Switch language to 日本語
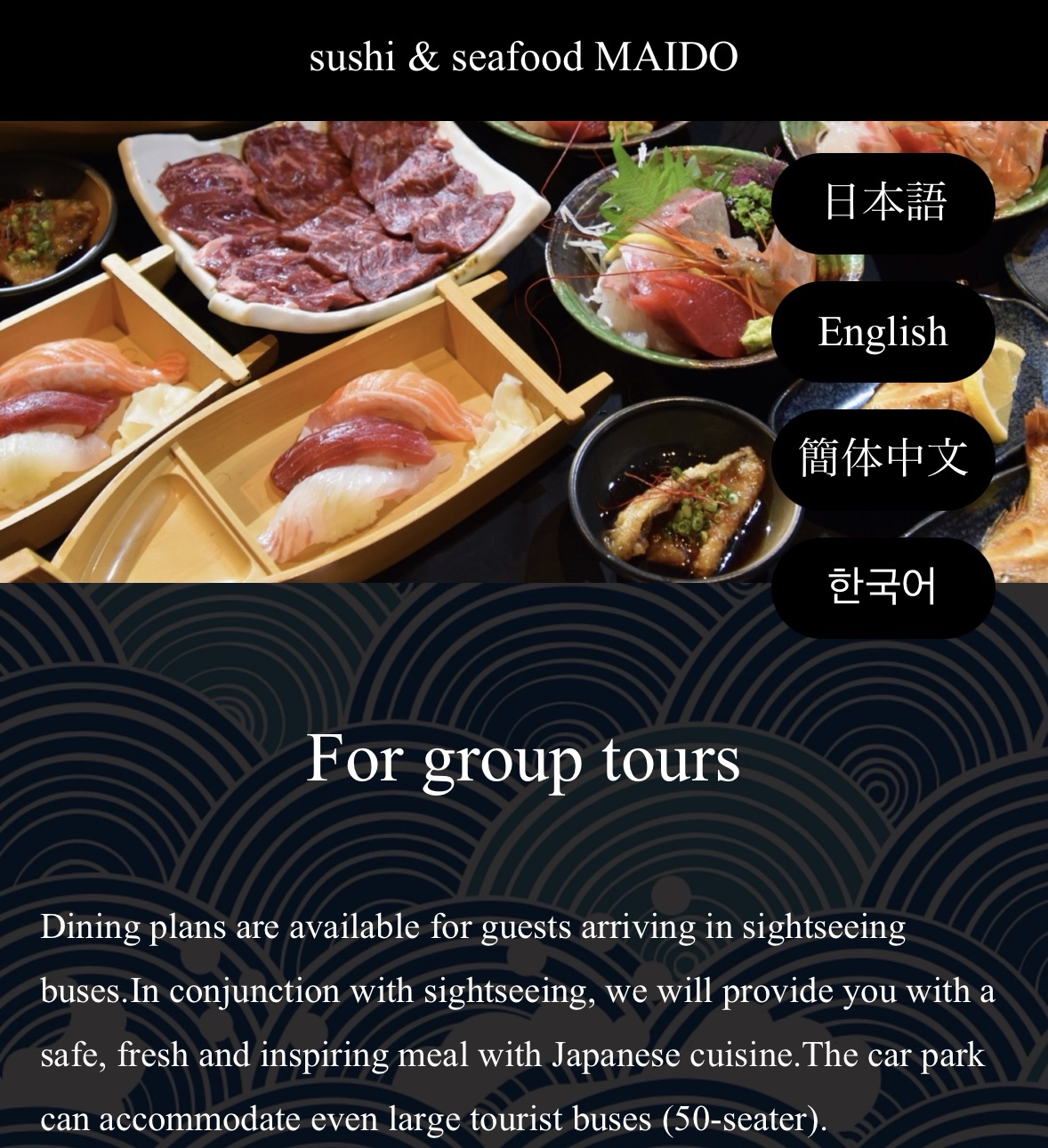 (883, 202)
